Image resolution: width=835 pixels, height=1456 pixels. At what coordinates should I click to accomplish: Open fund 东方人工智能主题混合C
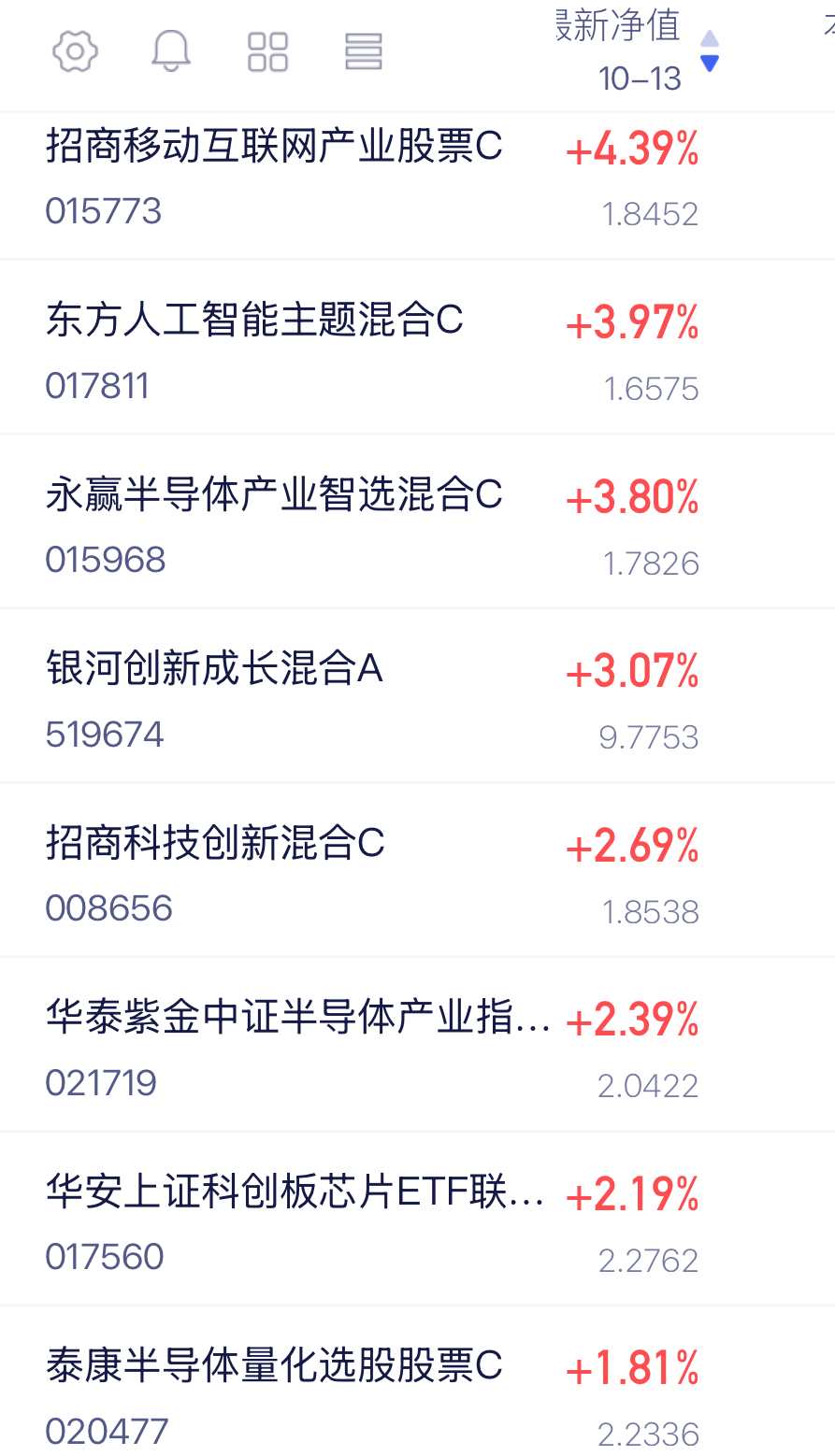pos(254,321)
